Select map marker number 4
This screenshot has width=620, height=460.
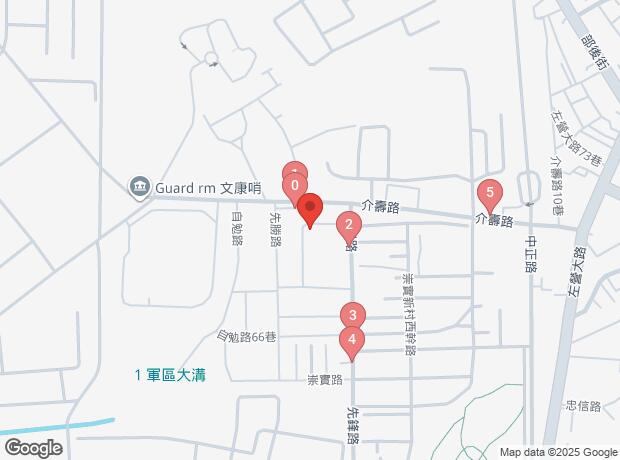351,341
